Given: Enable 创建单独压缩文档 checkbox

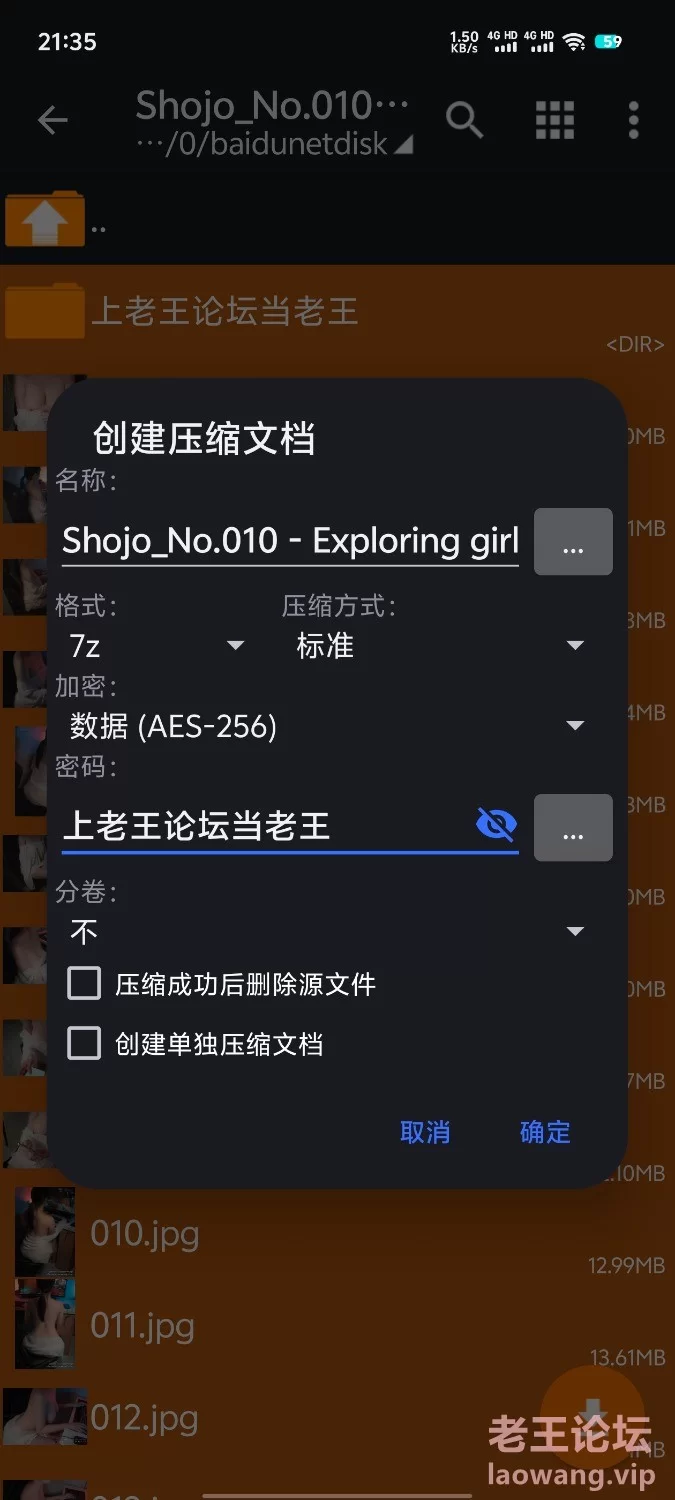Looking at the screenshot, I should [84, 1045].
